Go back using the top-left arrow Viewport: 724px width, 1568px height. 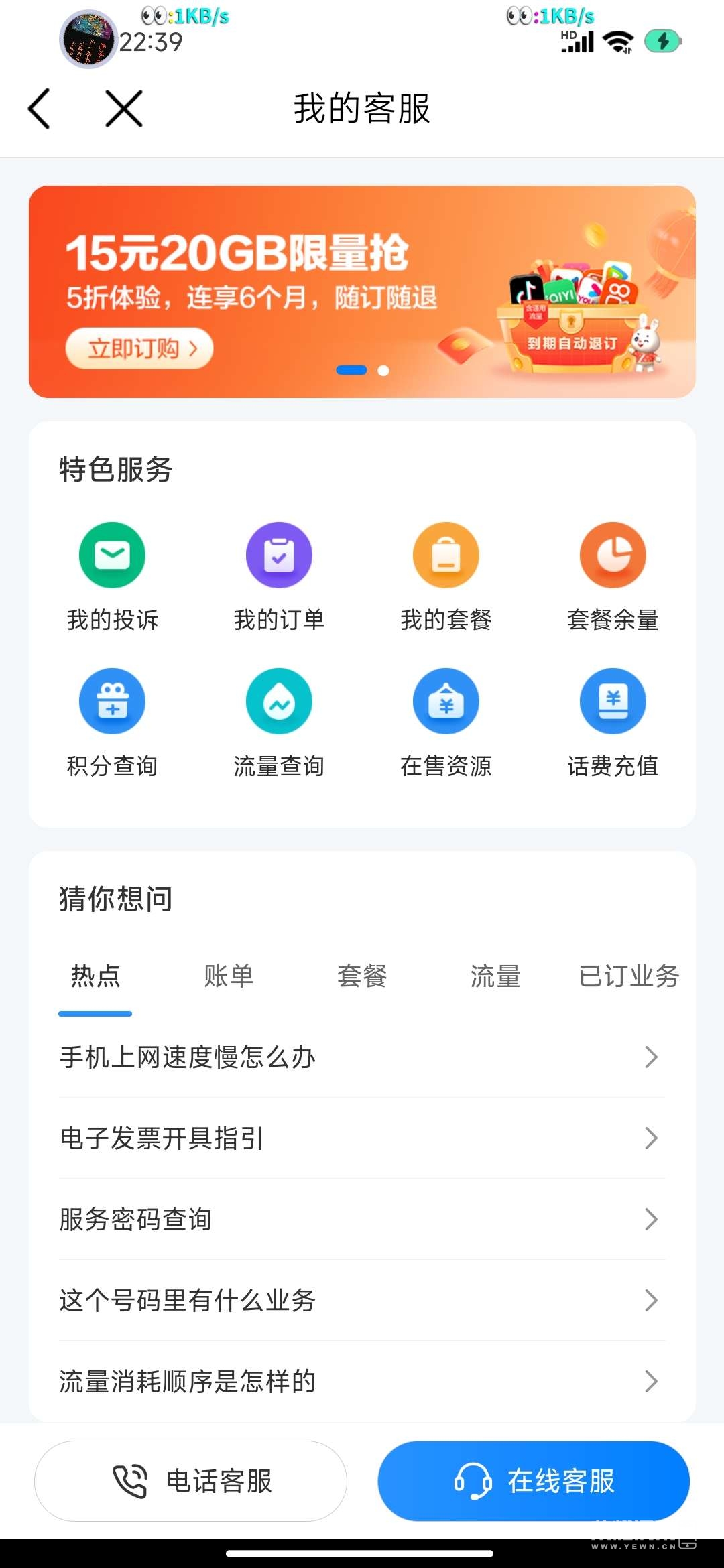[x=40, y=109]
